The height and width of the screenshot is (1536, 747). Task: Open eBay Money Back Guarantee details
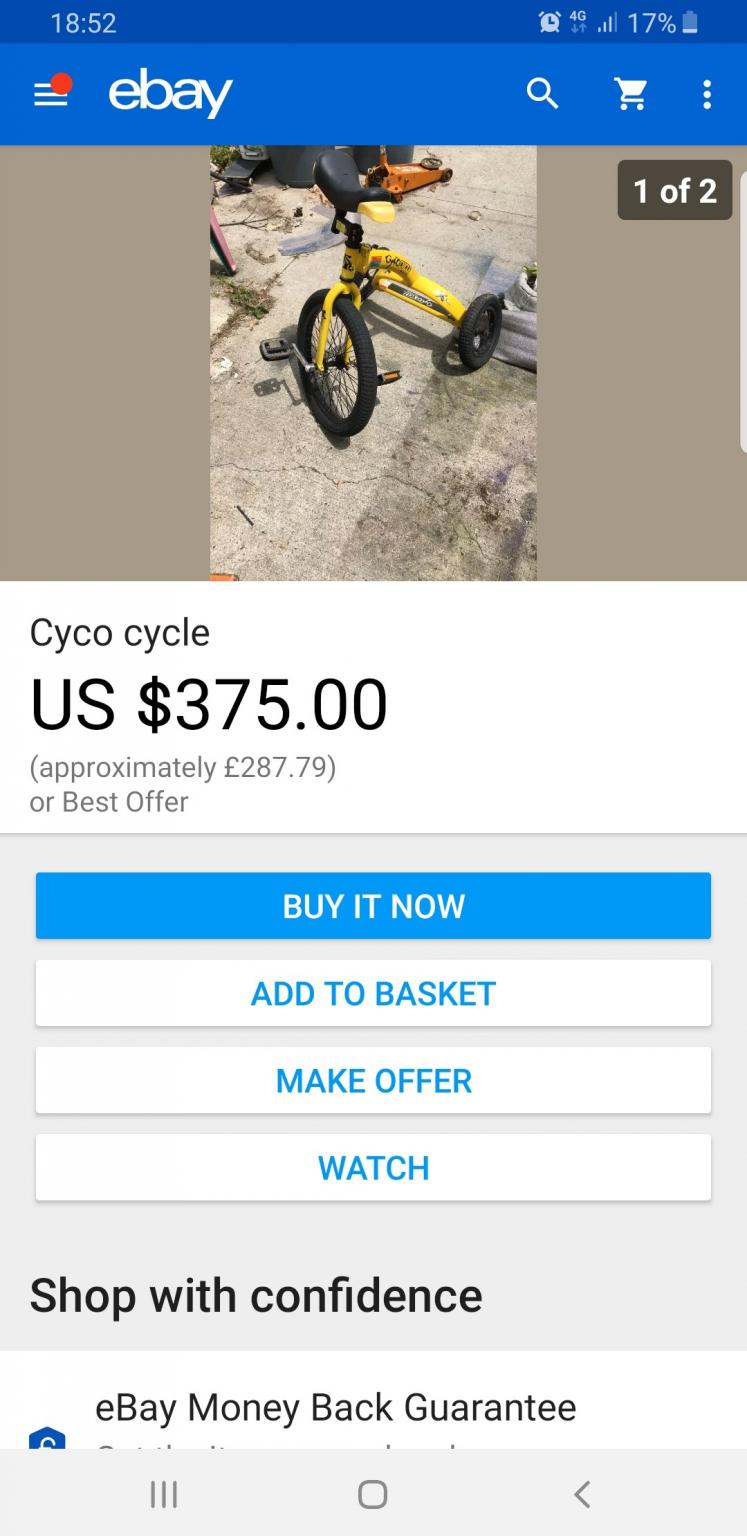[335, 1408]
